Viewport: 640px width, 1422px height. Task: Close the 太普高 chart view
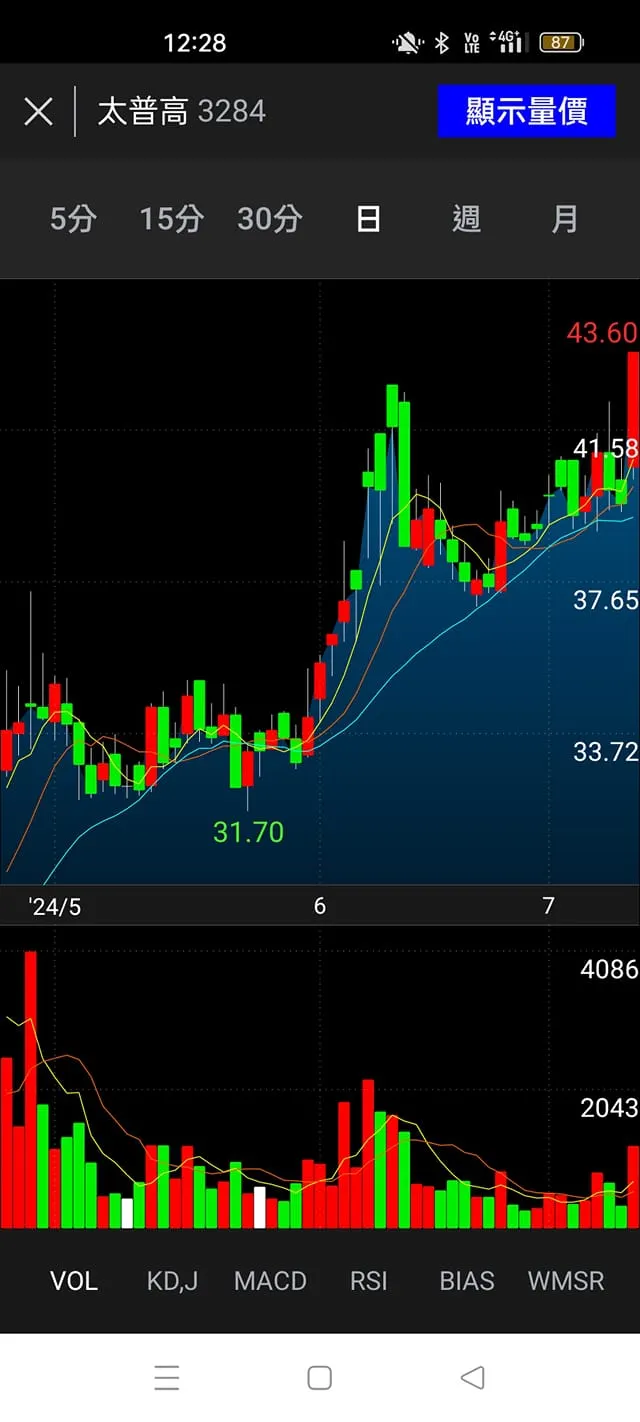[x=38, y=111]
